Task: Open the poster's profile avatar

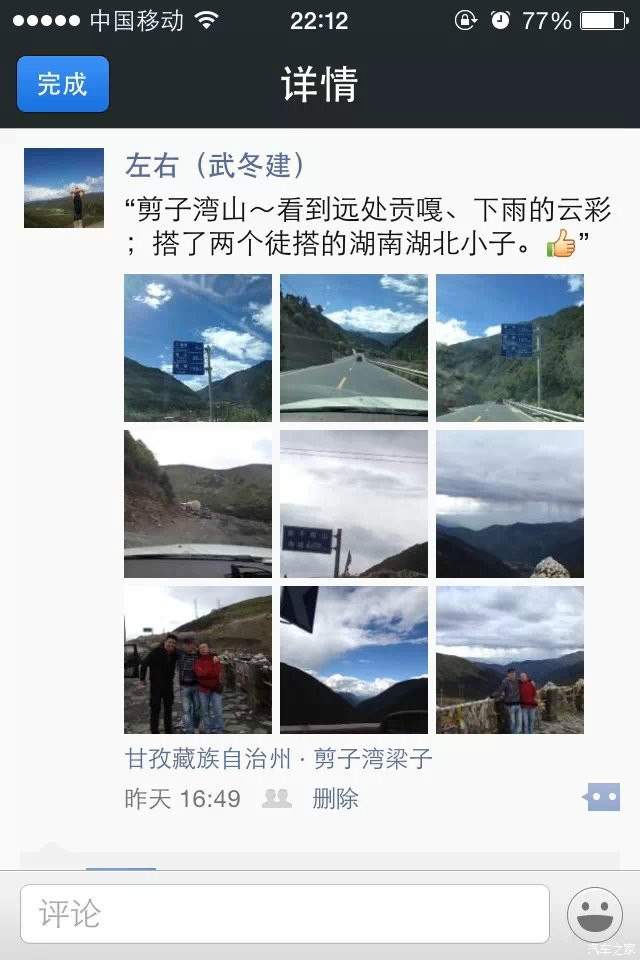Action: coord(64,188)
